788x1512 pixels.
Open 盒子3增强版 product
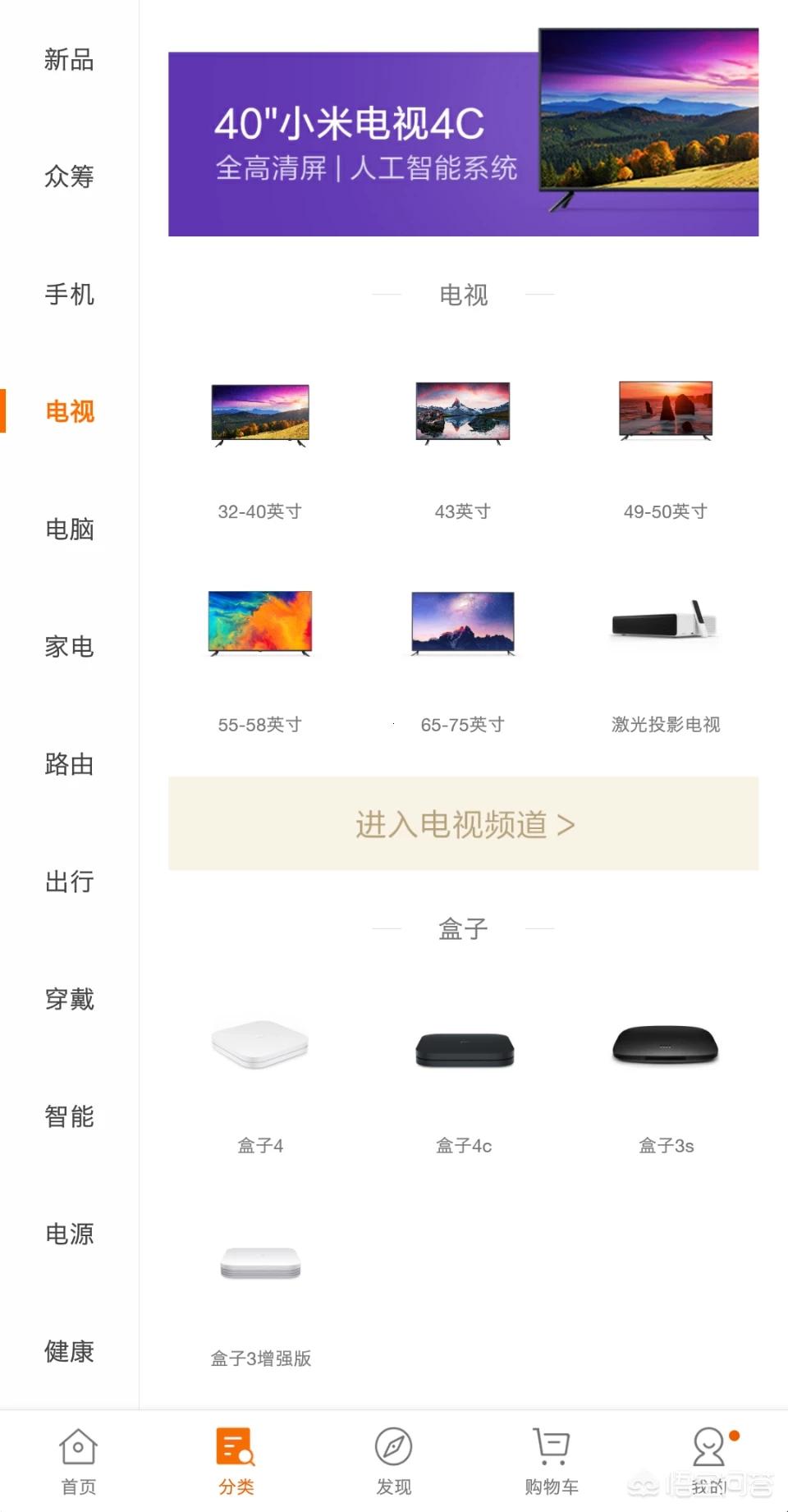pyautogui.click(x=260, y=1297)
